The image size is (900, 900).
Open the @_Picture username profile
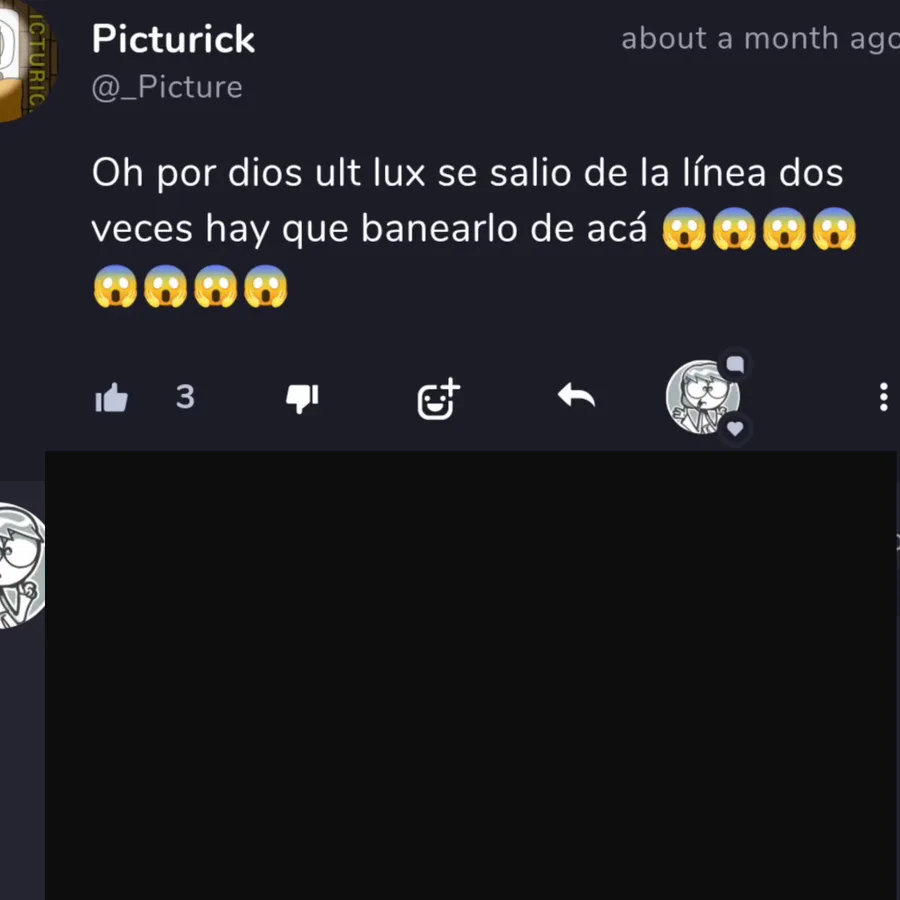click(167, 87)
